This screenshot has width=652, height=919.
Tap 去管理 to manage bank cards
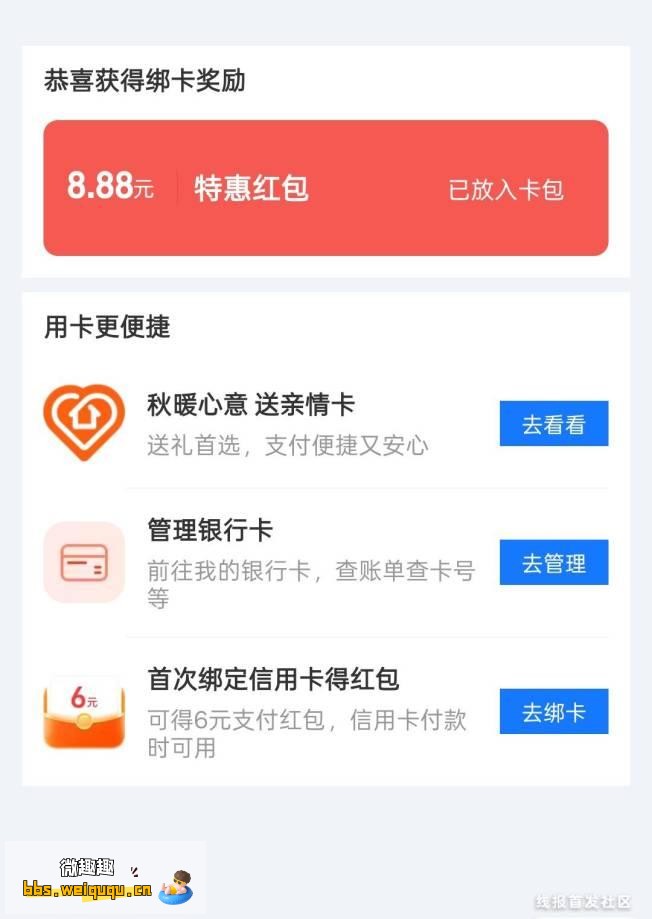553,563
